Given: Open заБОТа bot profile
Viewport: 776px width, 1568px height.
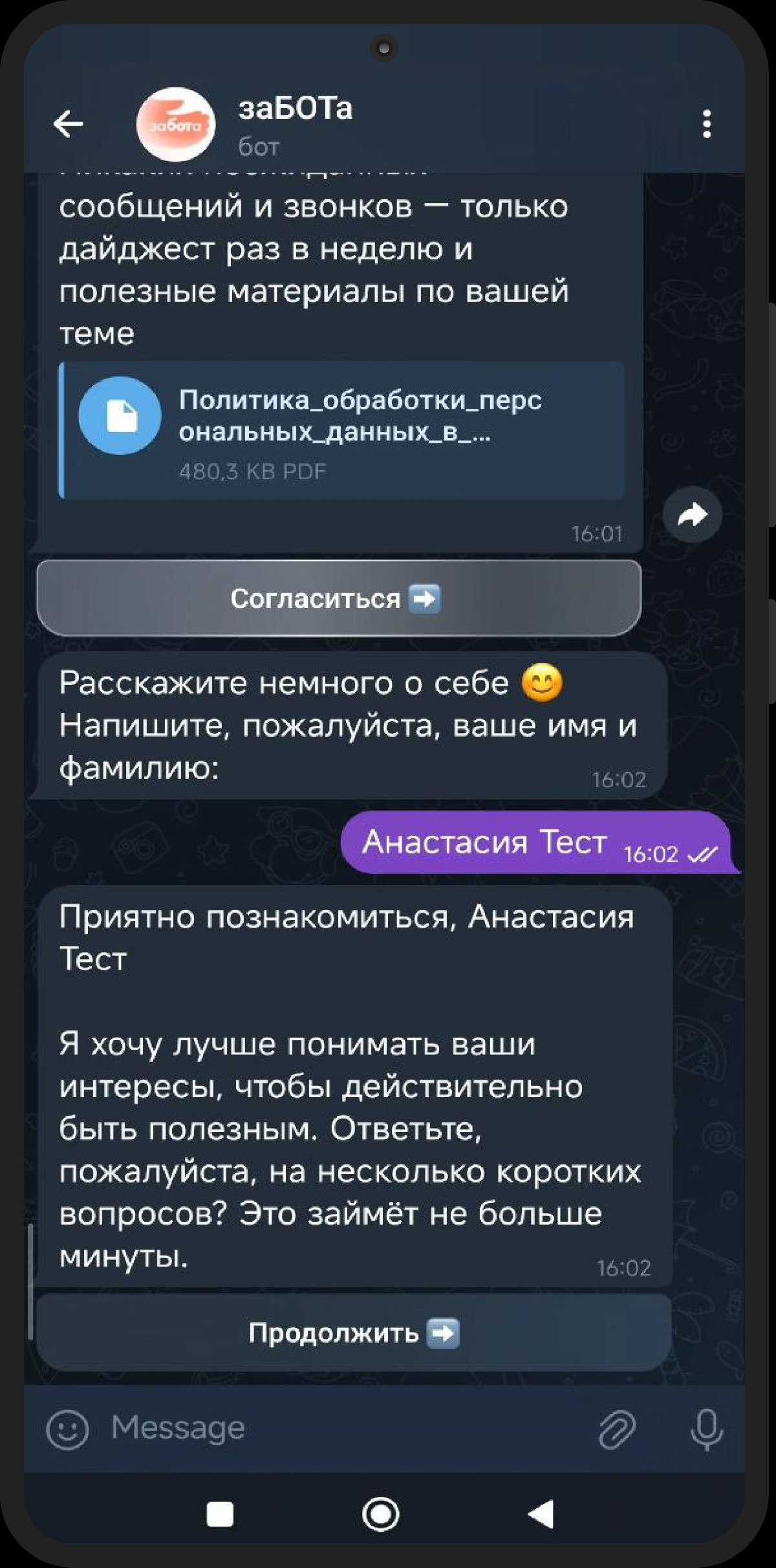Looking at the screenshot, I should pos(295,124).
